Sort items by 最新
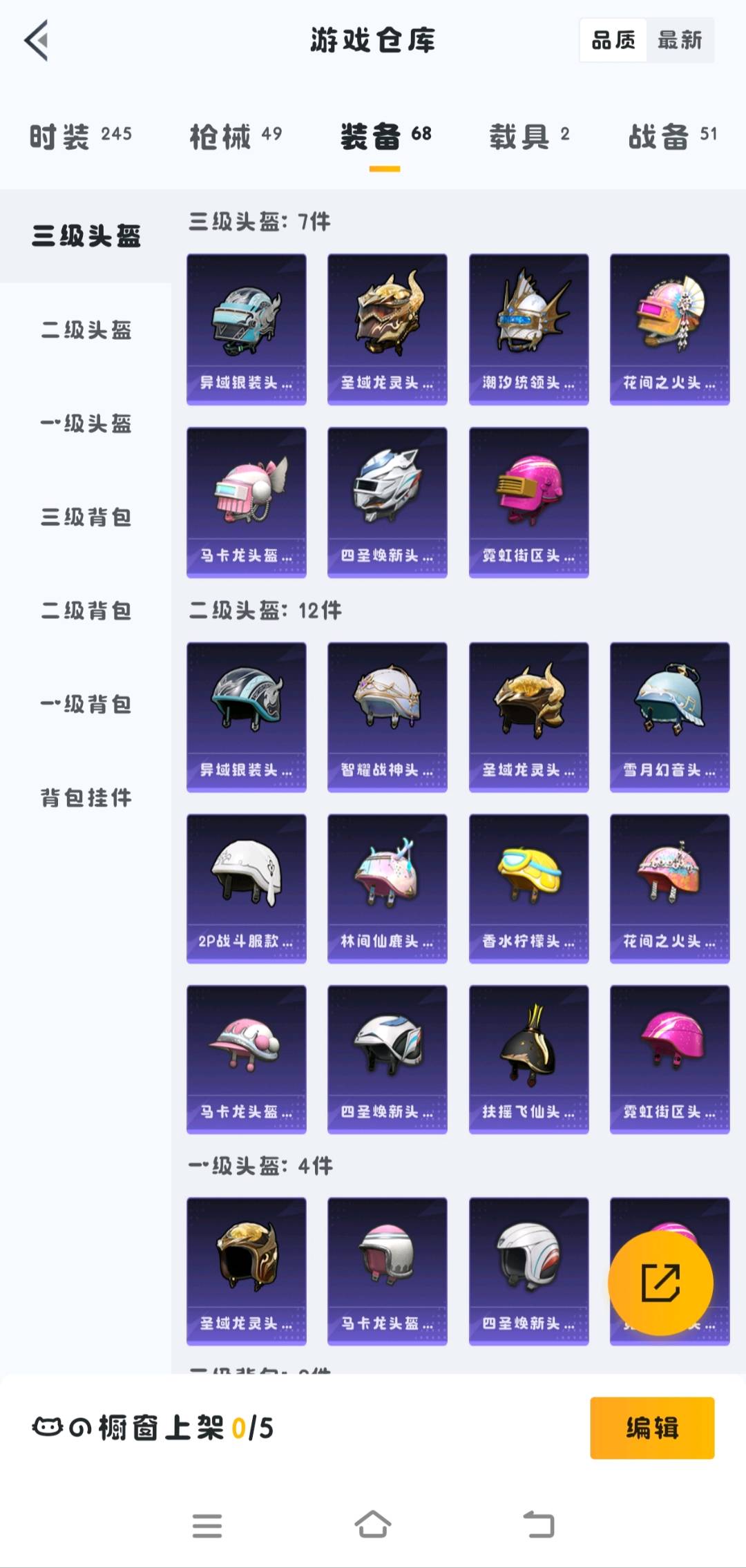The height and width of the screenshot is (1568, 746). point(680,41)
